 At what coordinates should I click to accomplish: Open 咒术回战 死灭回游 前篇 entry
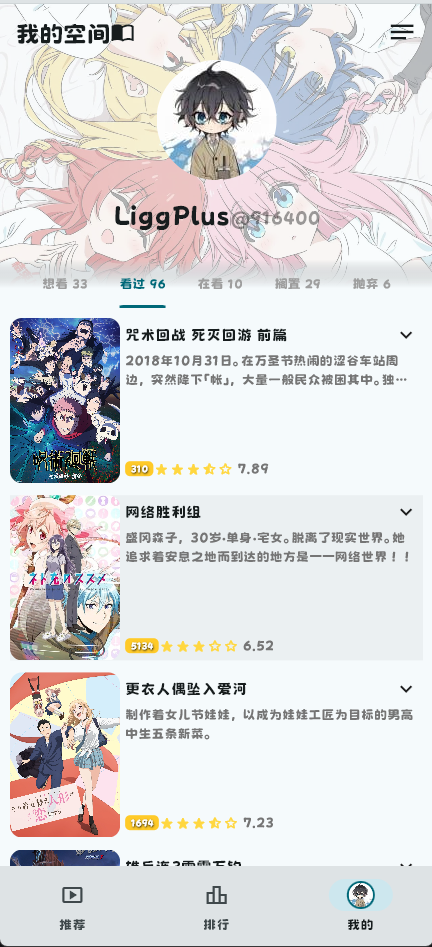[216, 400]
